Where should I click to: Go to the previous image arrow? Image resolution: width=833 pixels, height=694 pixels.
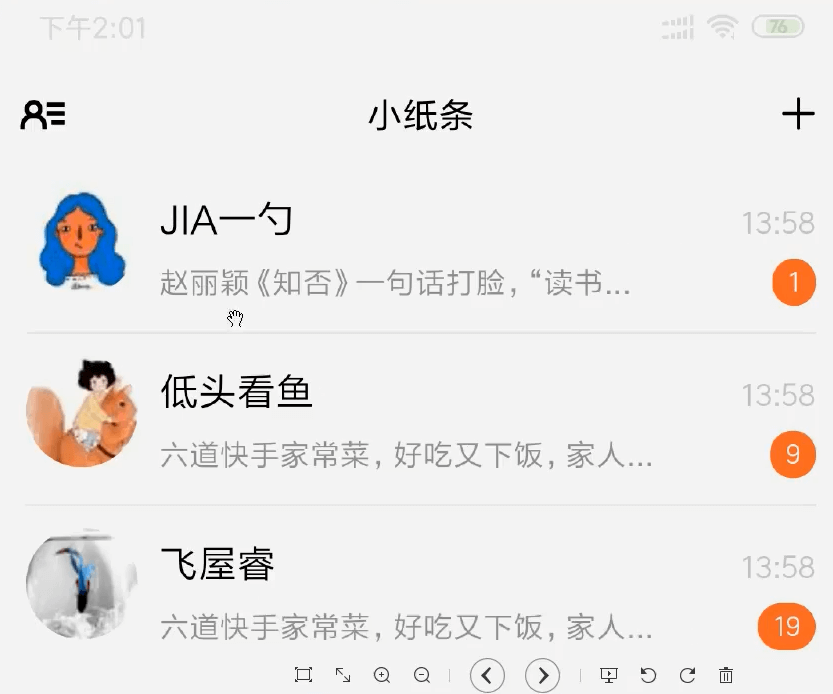[x=487, y=676]
